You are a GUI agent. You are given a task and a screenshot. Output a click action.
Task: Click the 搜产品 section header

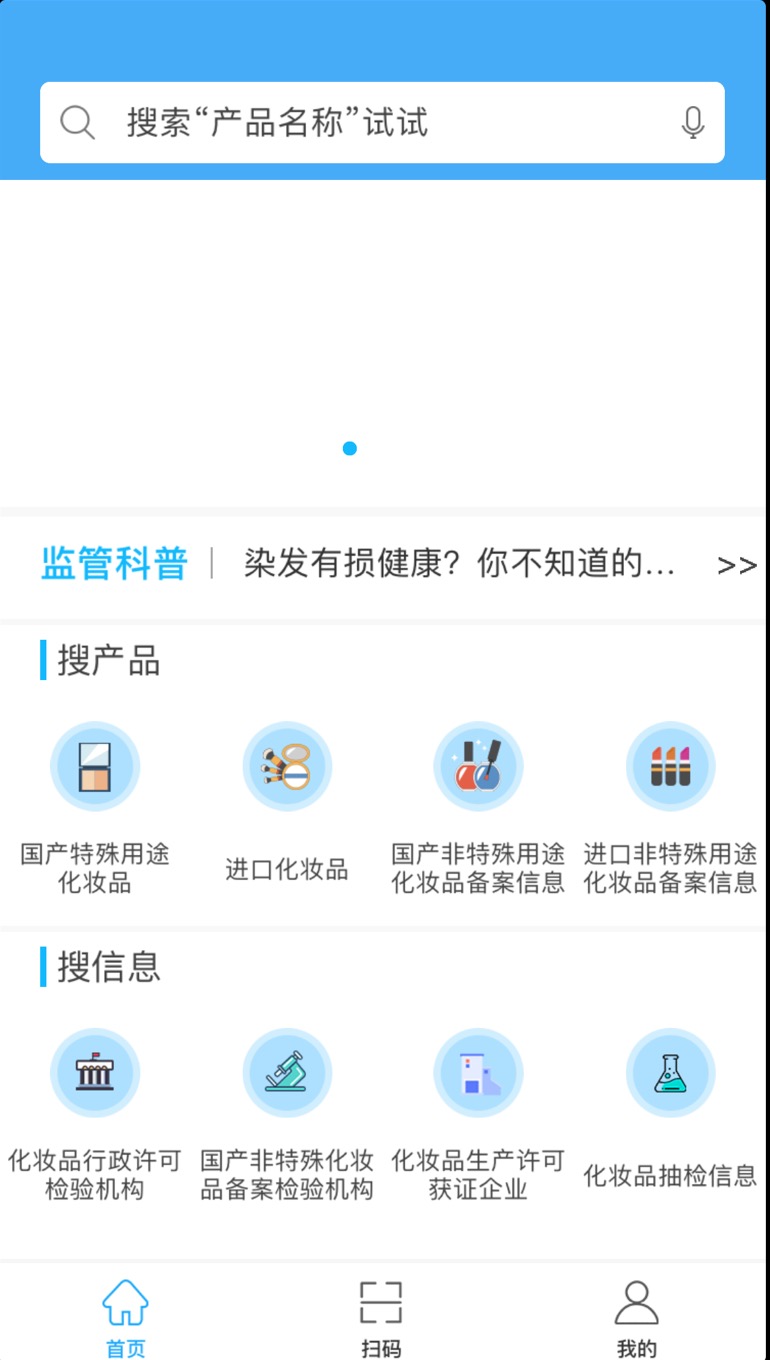104,661
